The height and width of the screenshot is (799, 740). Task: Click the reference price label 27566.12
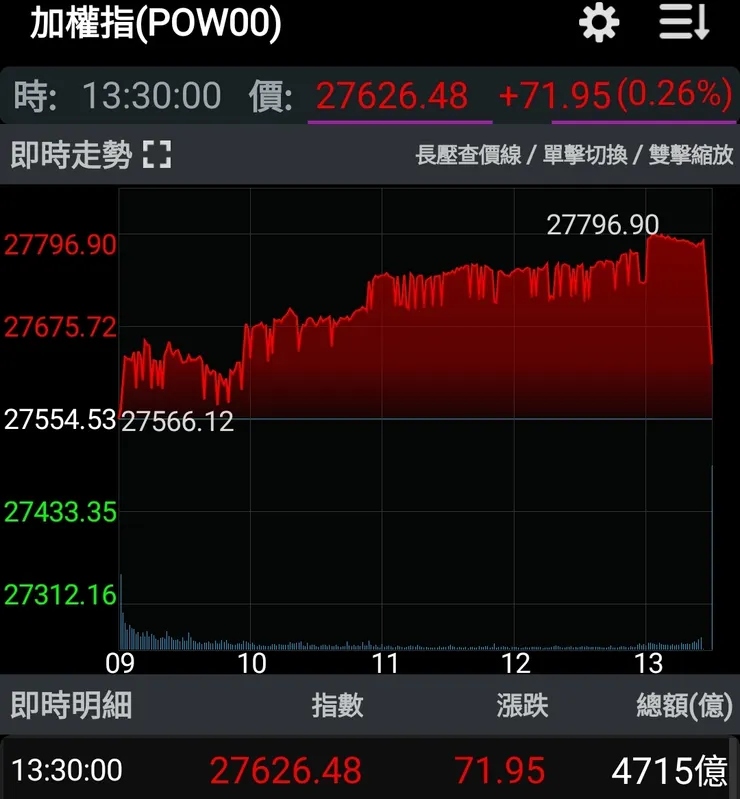click(177, 421)
